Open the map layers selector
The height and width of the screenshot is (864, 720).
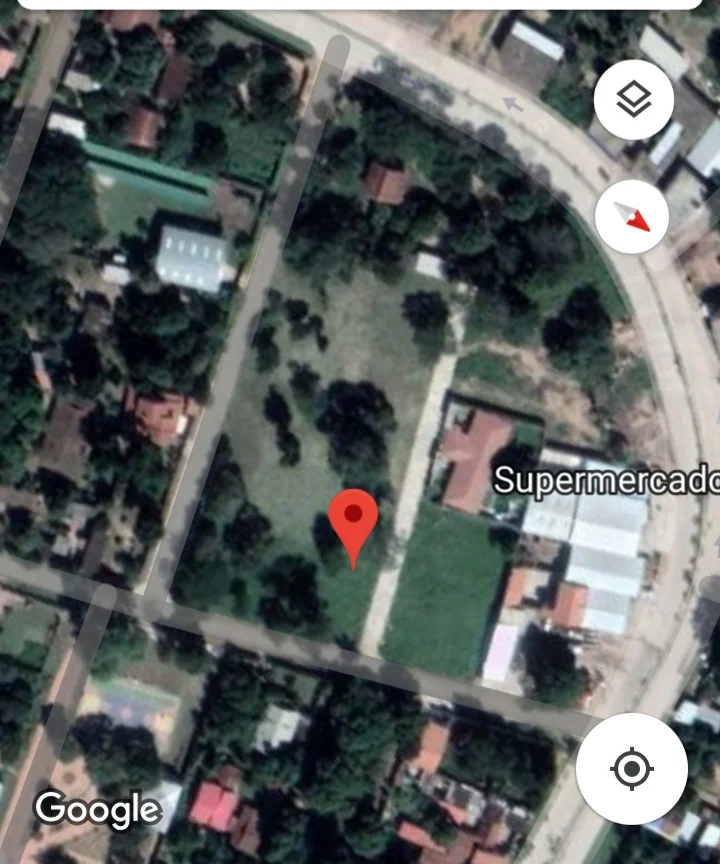pyautogui.click(x=634, y=100)
